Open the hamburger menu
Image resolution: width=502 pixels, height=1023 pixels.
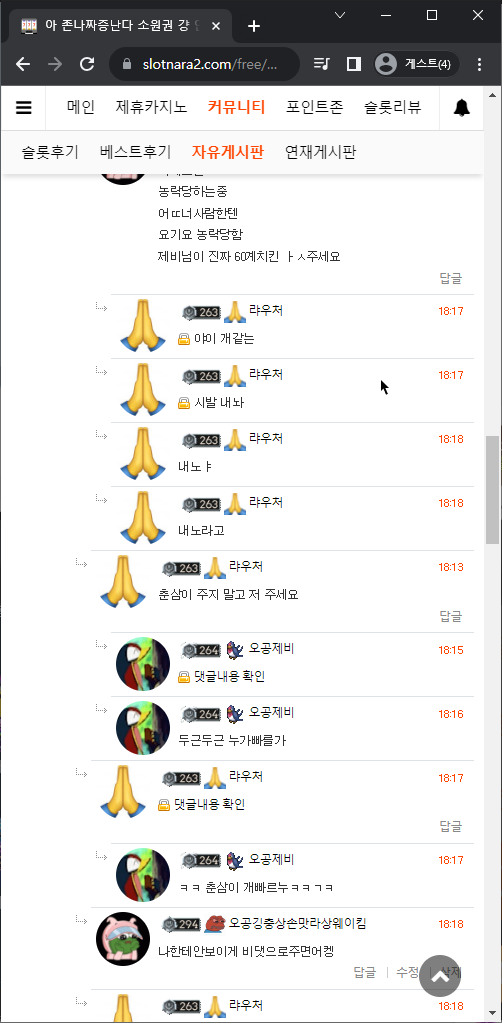[x=24, y=108]
